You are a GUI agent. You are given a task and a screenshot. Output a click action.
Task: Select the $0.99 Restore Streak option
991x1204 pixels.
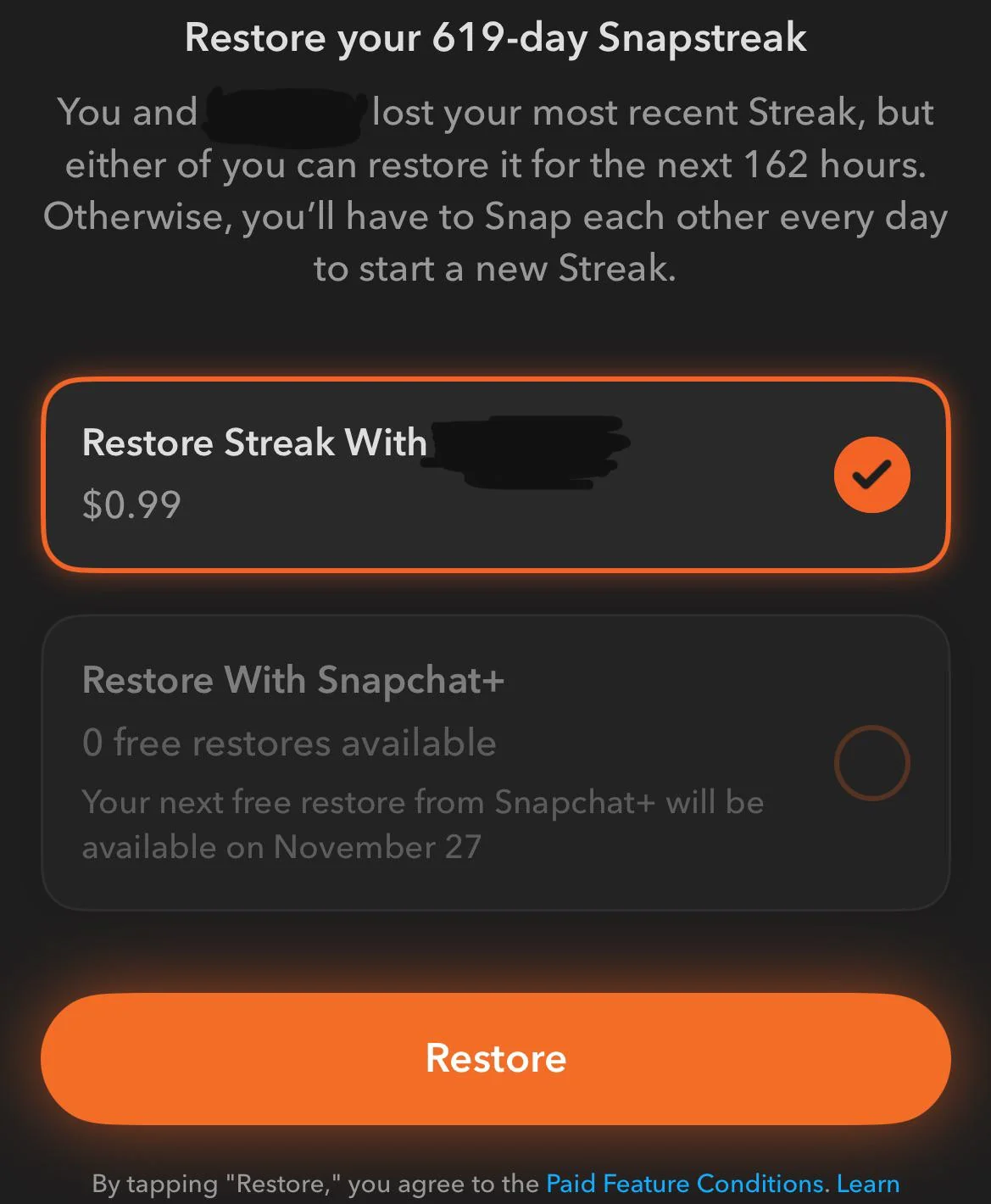click(495, 473)
